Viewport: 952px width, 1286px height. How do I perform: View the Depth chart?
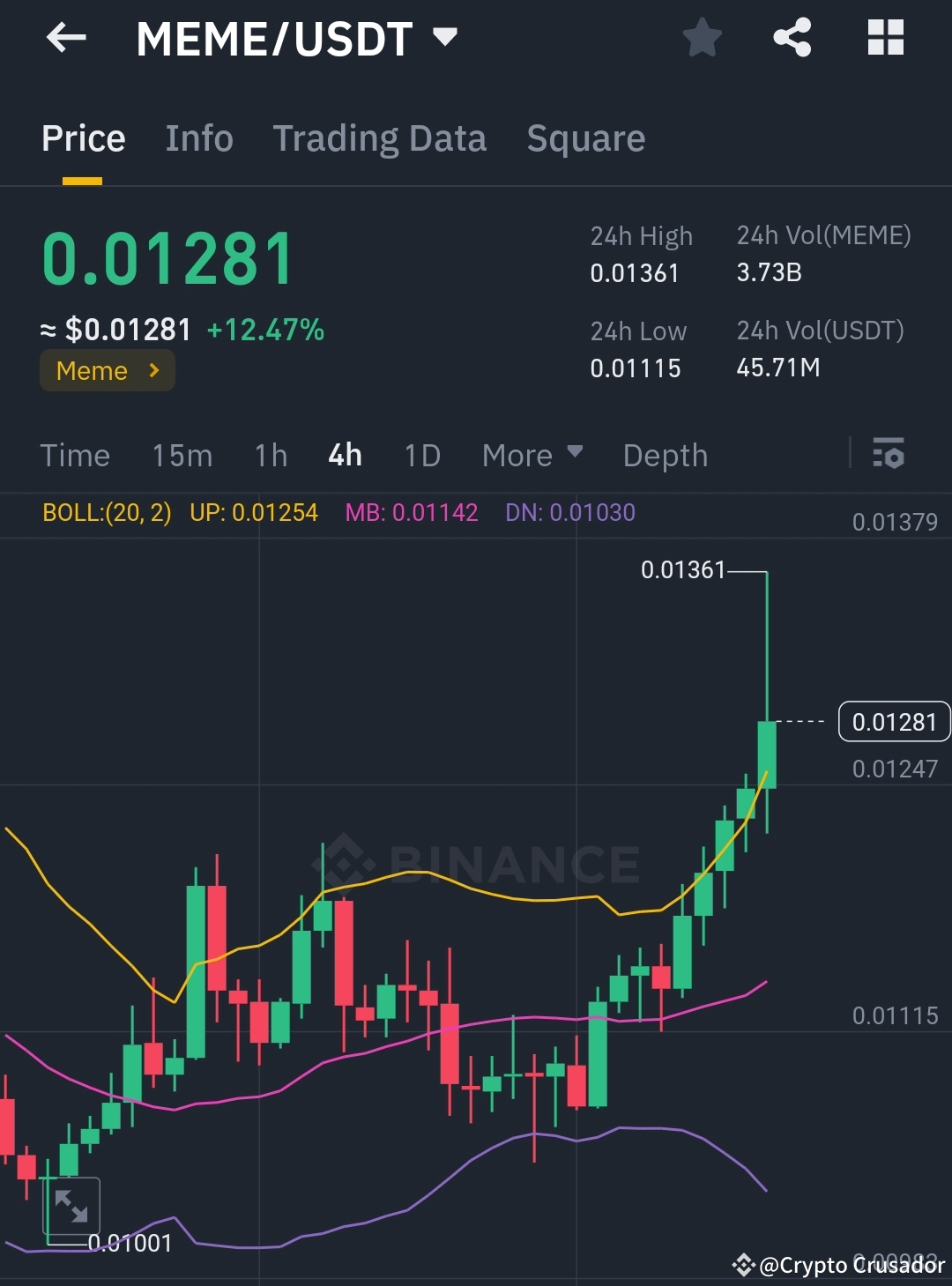click(665, 455)
